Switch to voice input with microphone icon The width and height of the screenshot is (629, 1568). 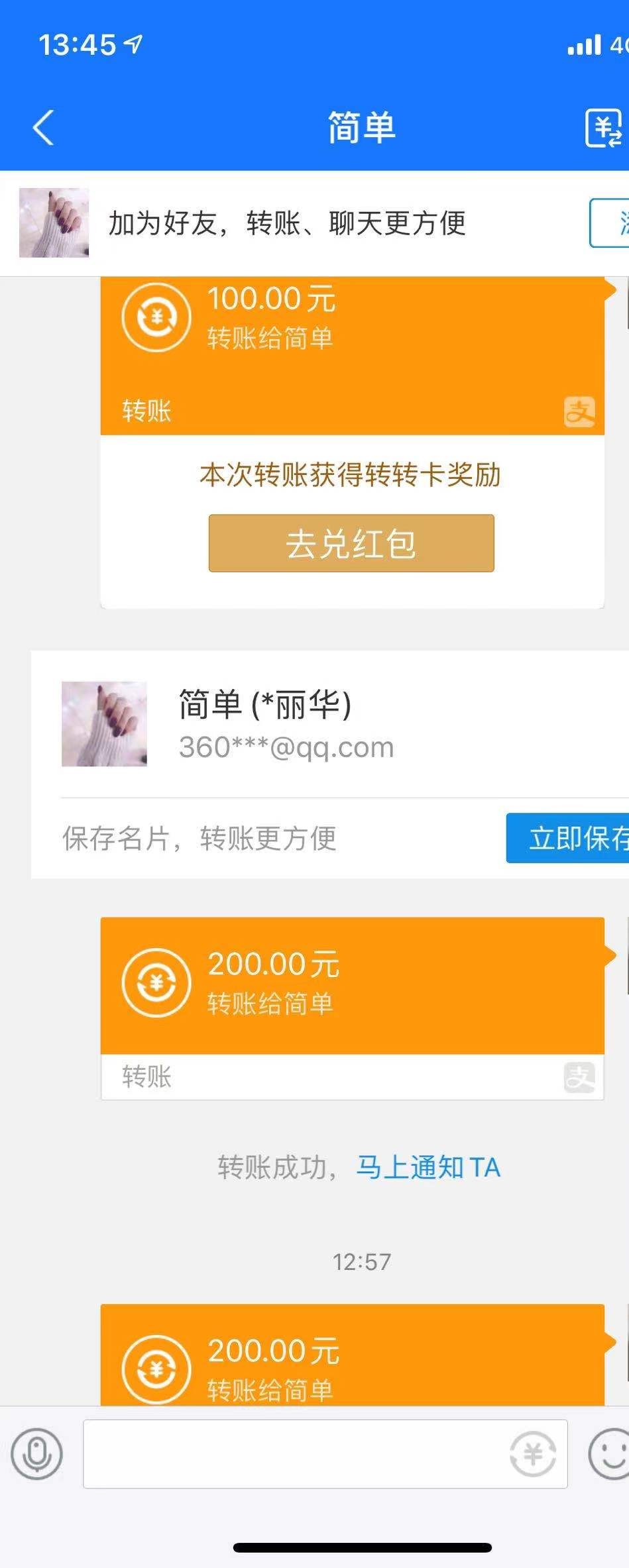[x=36, y=1454]
